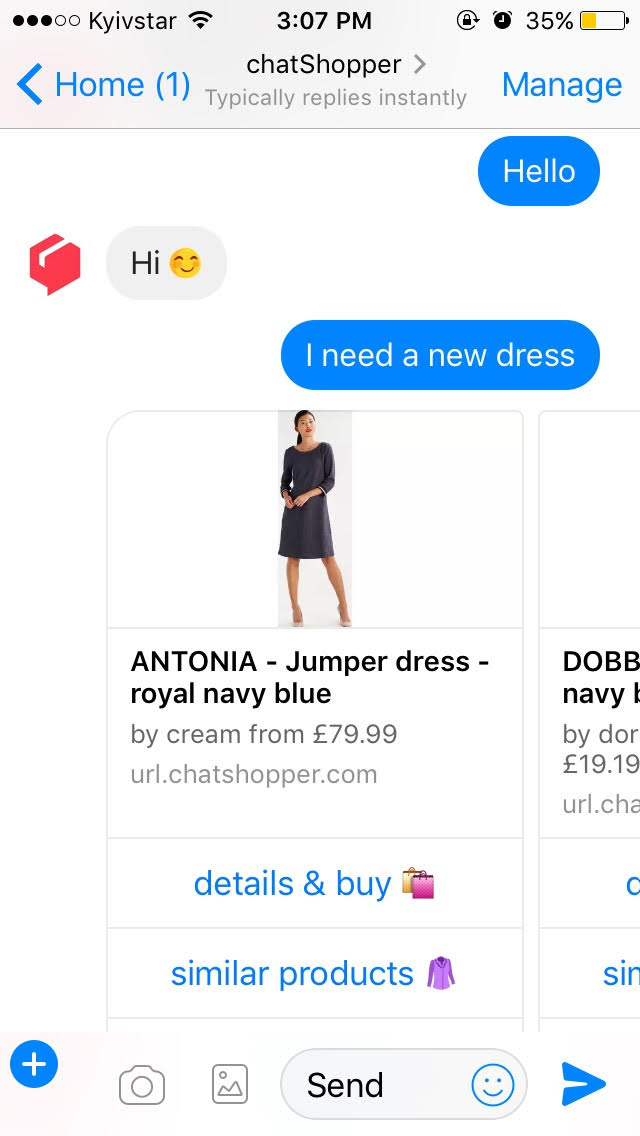The height and width of the screenshot is (1136, 640).
Task: Open details & buy for ANTONIA dress
Action: pos(315,883)
